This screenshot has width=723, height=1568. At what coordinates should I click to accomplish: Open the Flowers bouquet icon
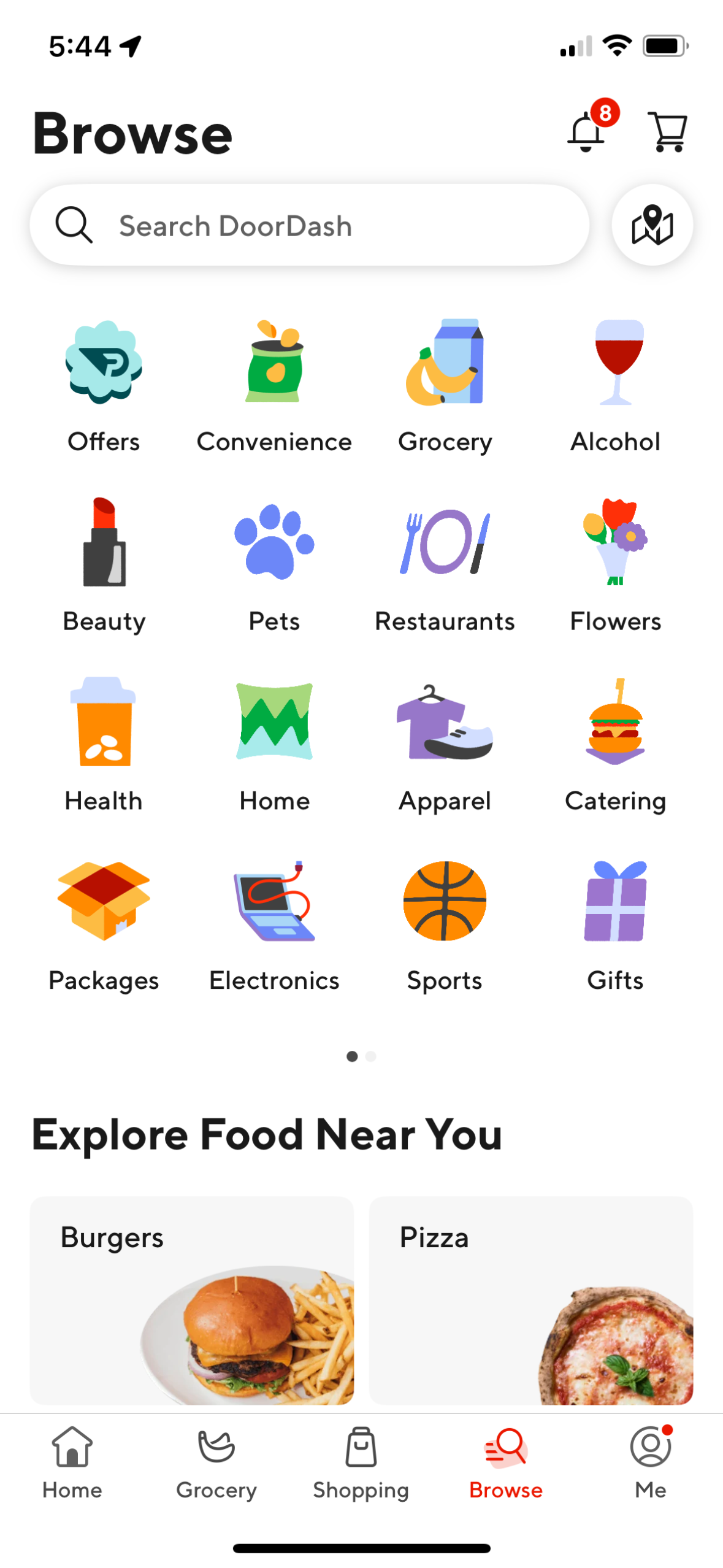click(615, 543)
